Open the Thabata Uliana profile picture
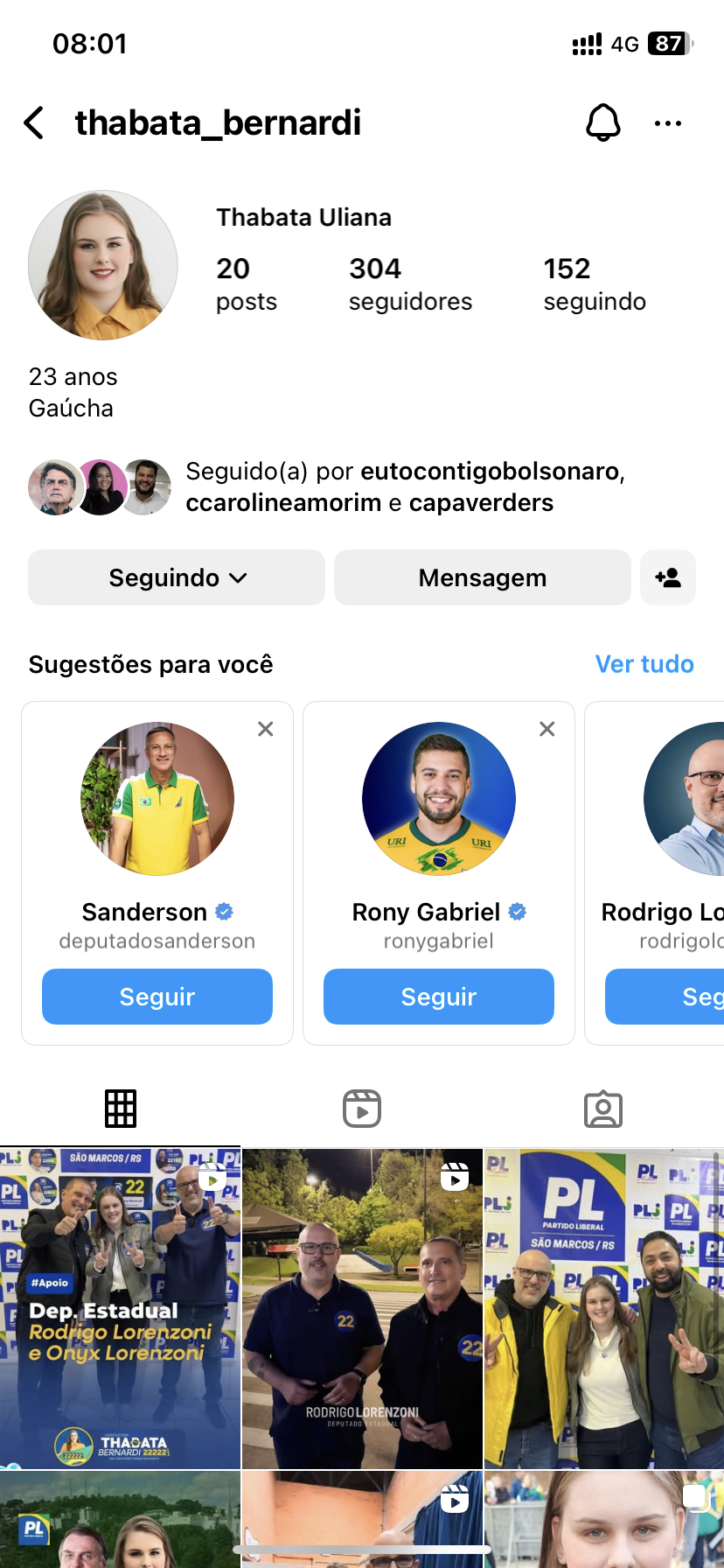The width and height of the screenshot is (724, 1568). tap(103, 265)
